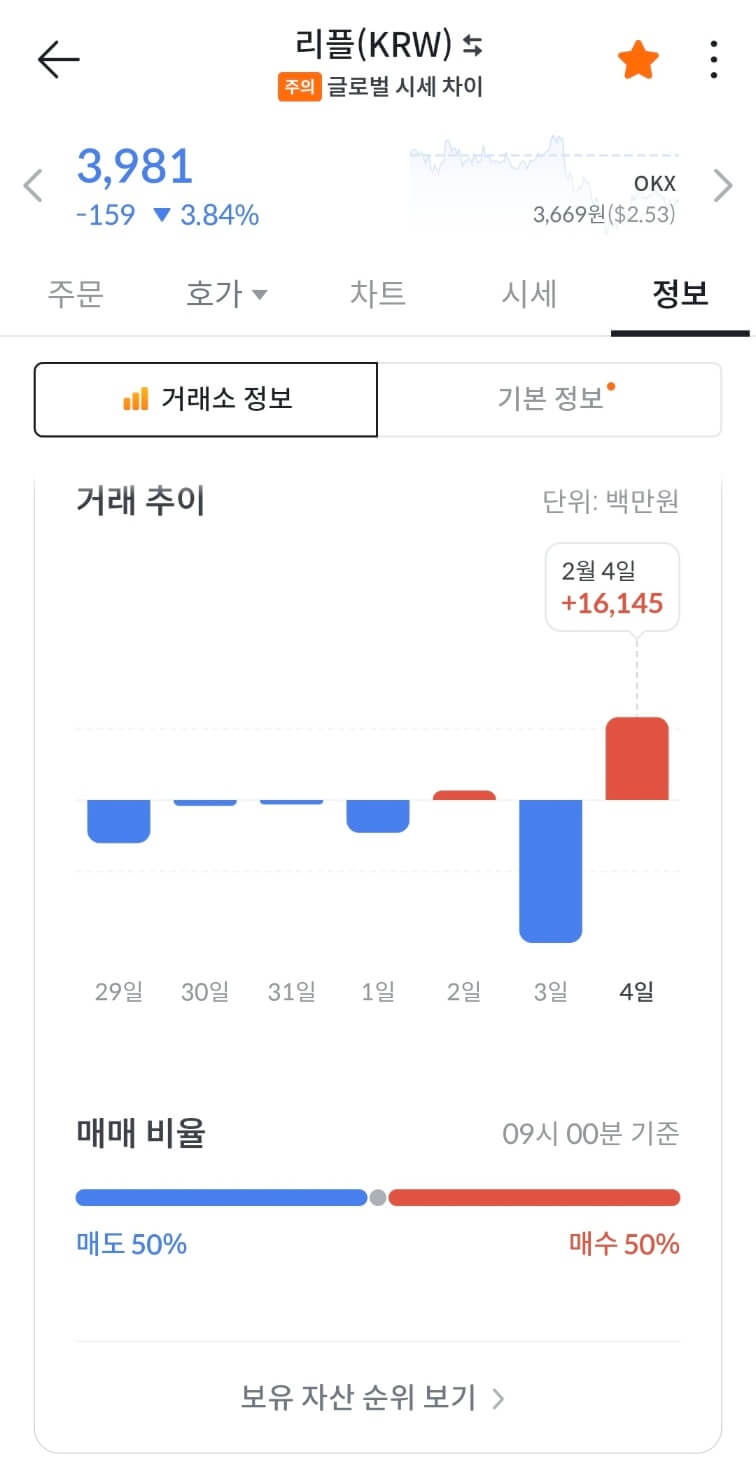The height and width of the screenshot is (1476, 756).
Task: Tap the right chevron to view next coin
Action: [x=723, y=185]
